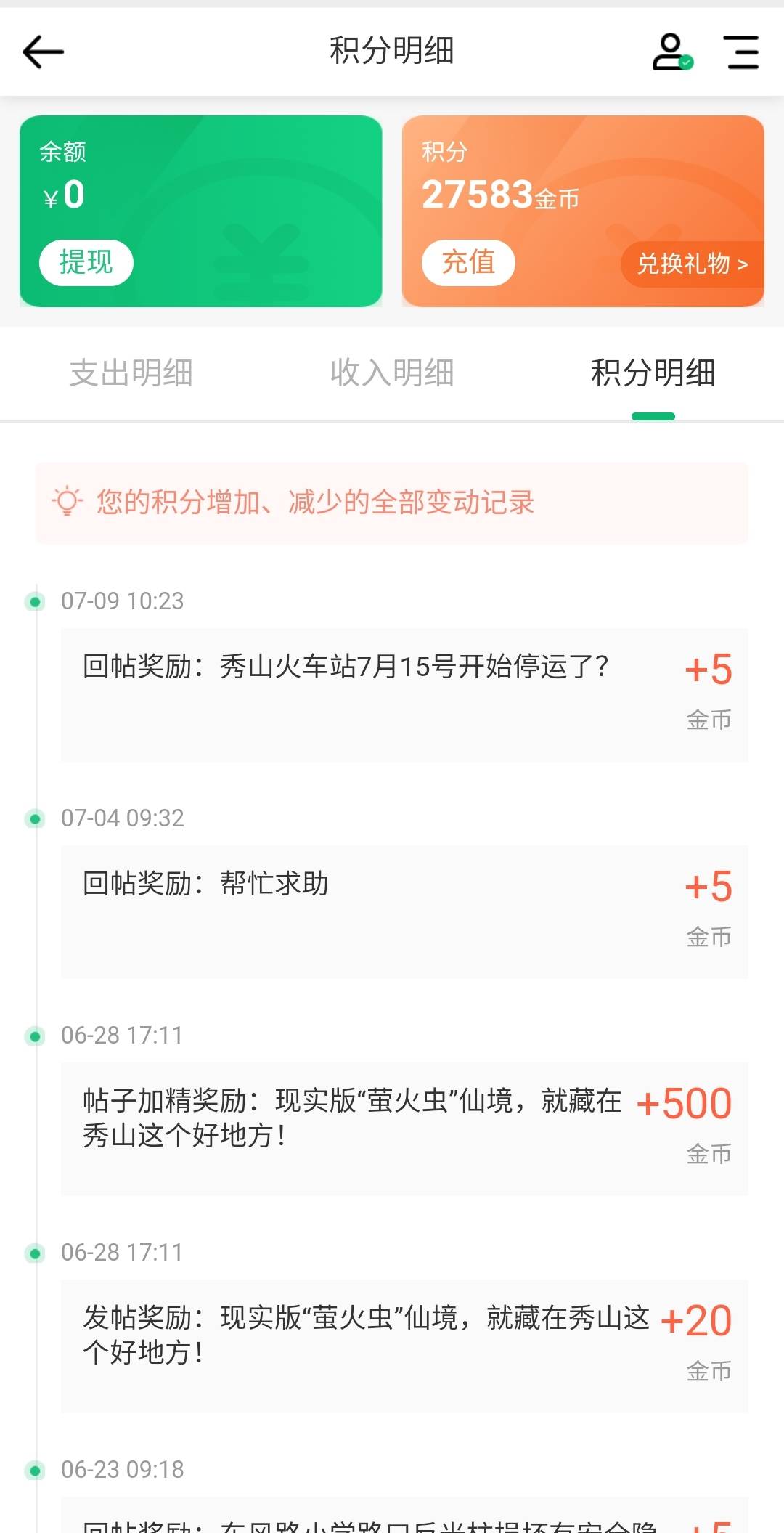The width and height of the screenshot is (784, 1533).
Task: Open the 秀山火车站 reply reward record
Action: (x=404, y=695)
